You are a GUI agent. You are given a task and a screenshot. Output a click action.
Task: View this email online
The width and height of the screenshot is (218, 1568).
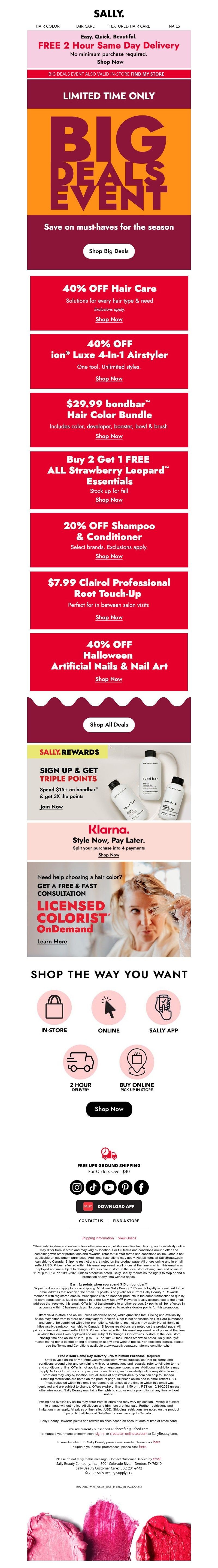[127, 1238]
